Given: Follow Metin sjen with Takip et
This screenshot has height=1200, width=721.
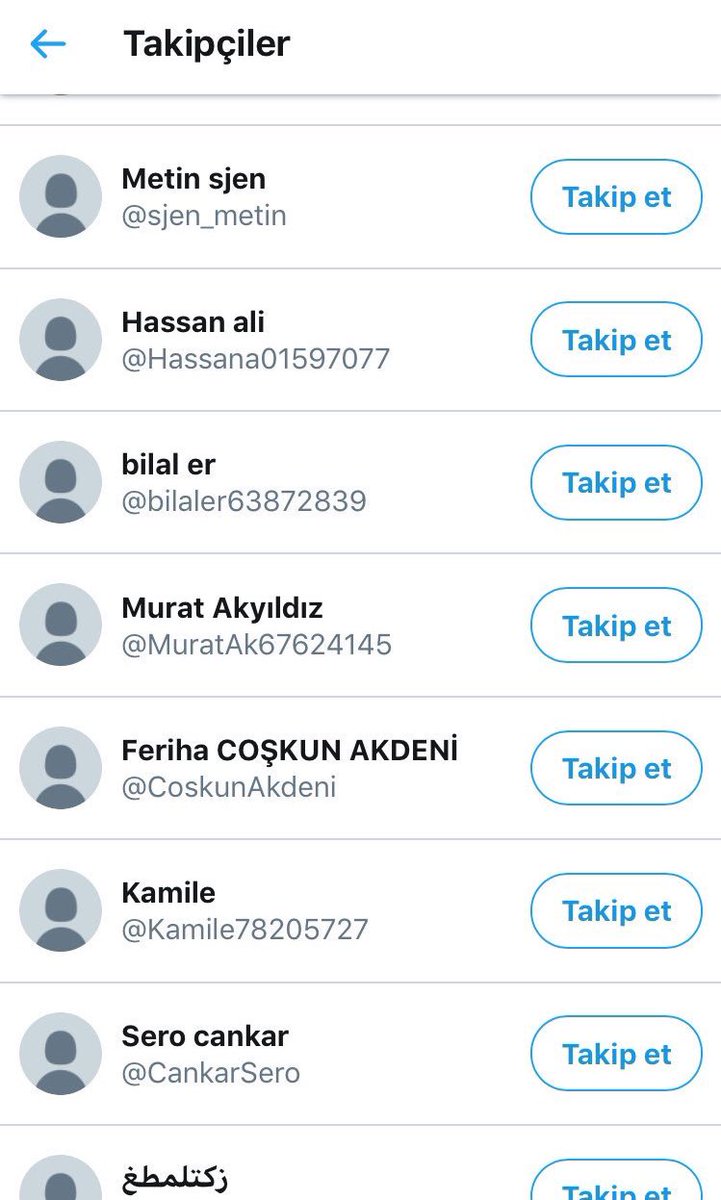Looking at the screenshot, I should coord(616,197).
